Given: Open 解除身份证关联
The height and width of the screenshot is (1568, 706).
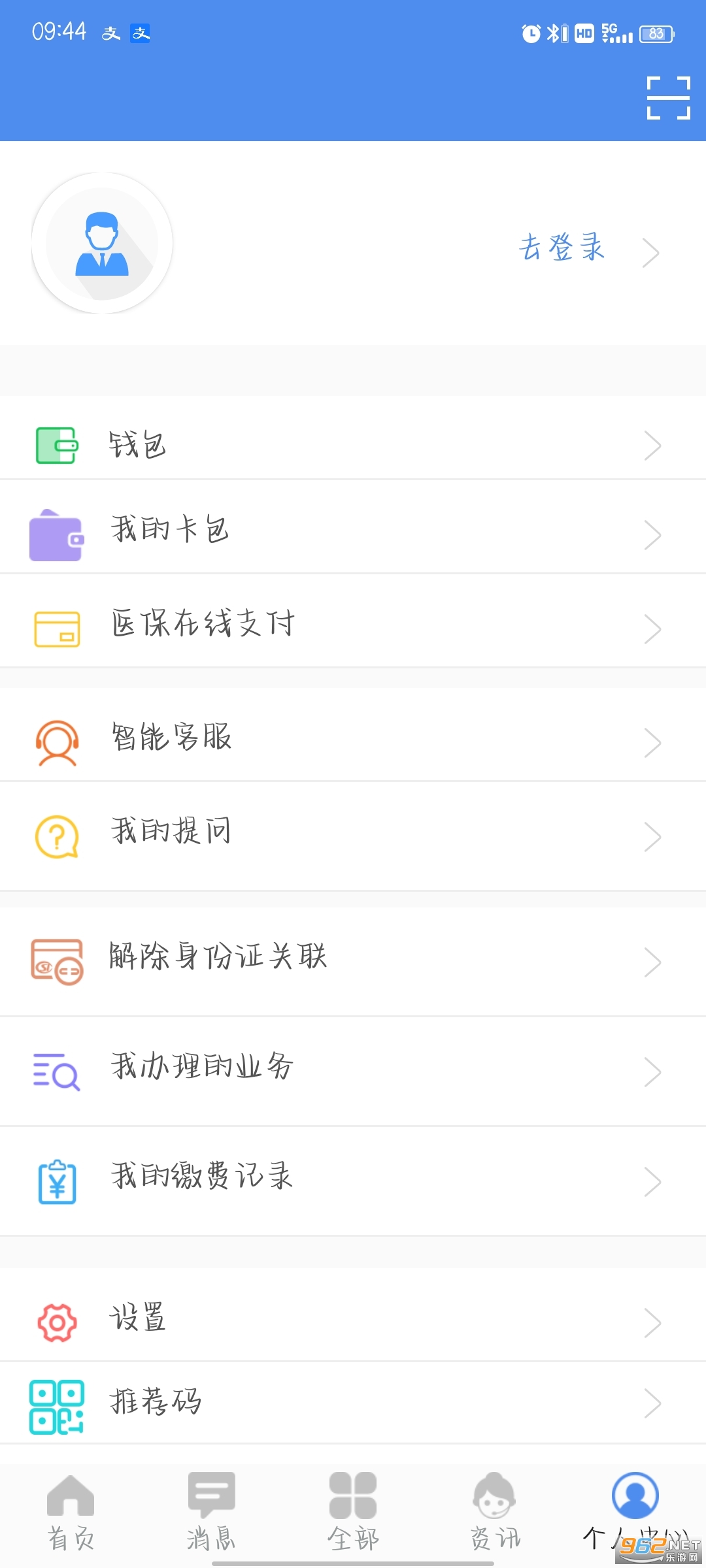Looking at the screenshot, I should [353, 958].
